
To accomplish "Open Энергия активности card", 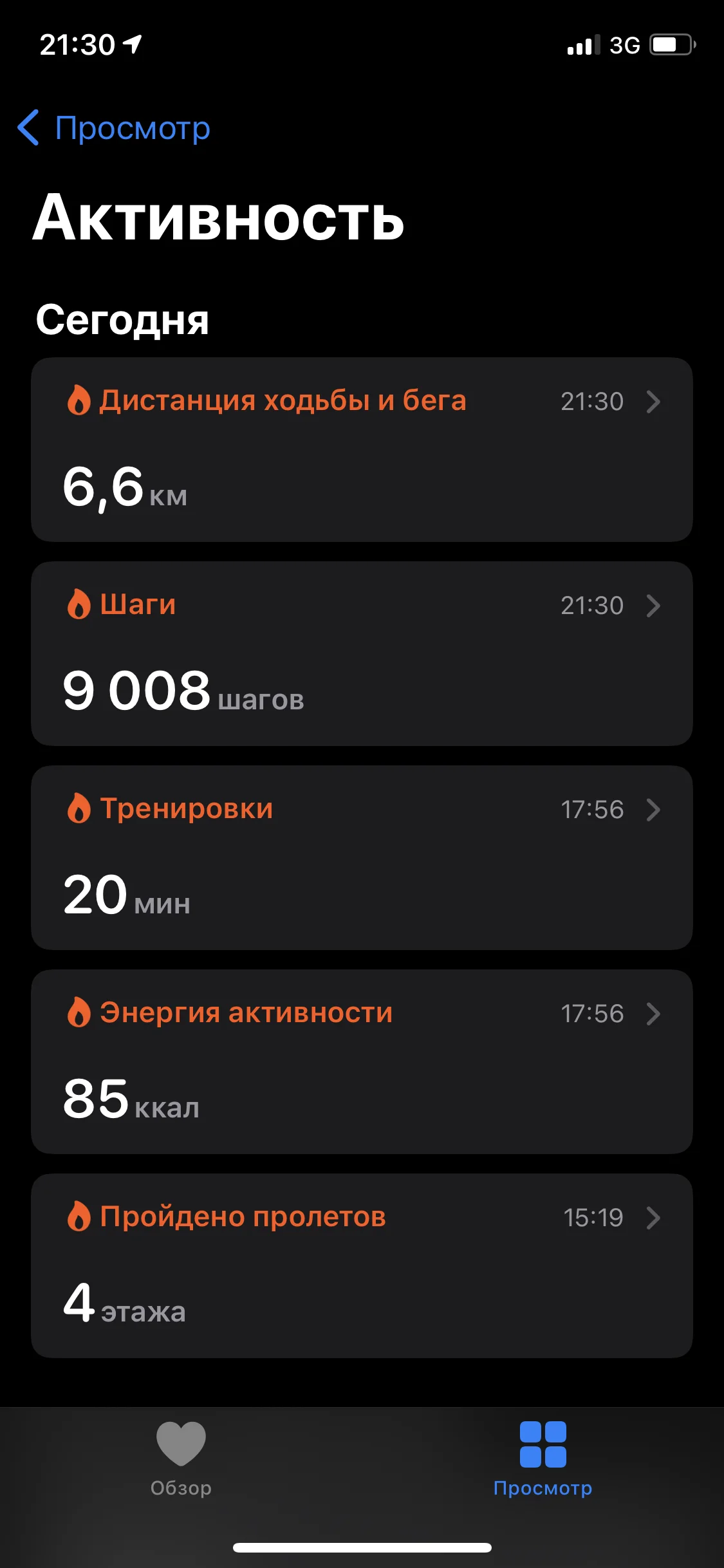I will point(362,1061).
